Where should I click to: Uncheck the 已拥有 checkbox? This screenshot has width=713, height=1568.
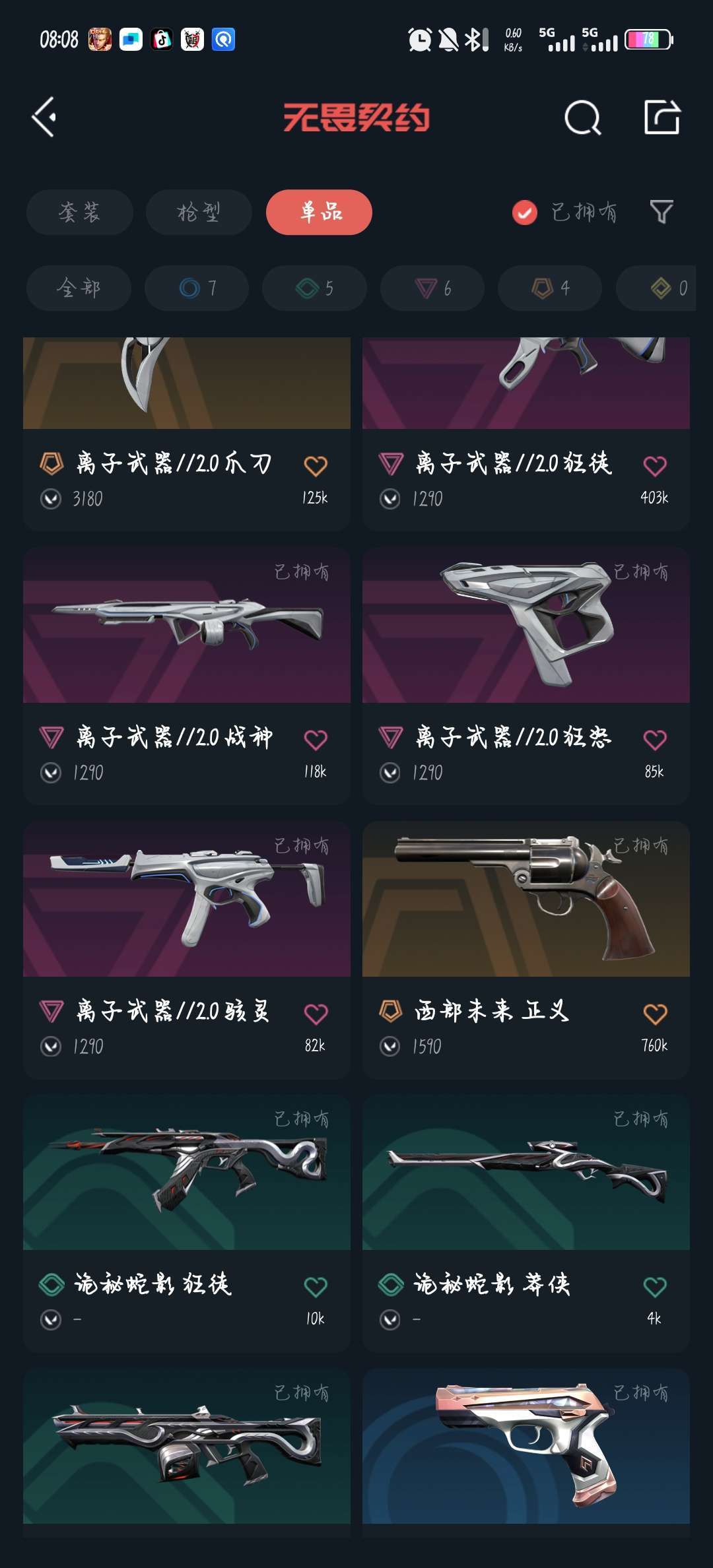(x=525, y=212)
